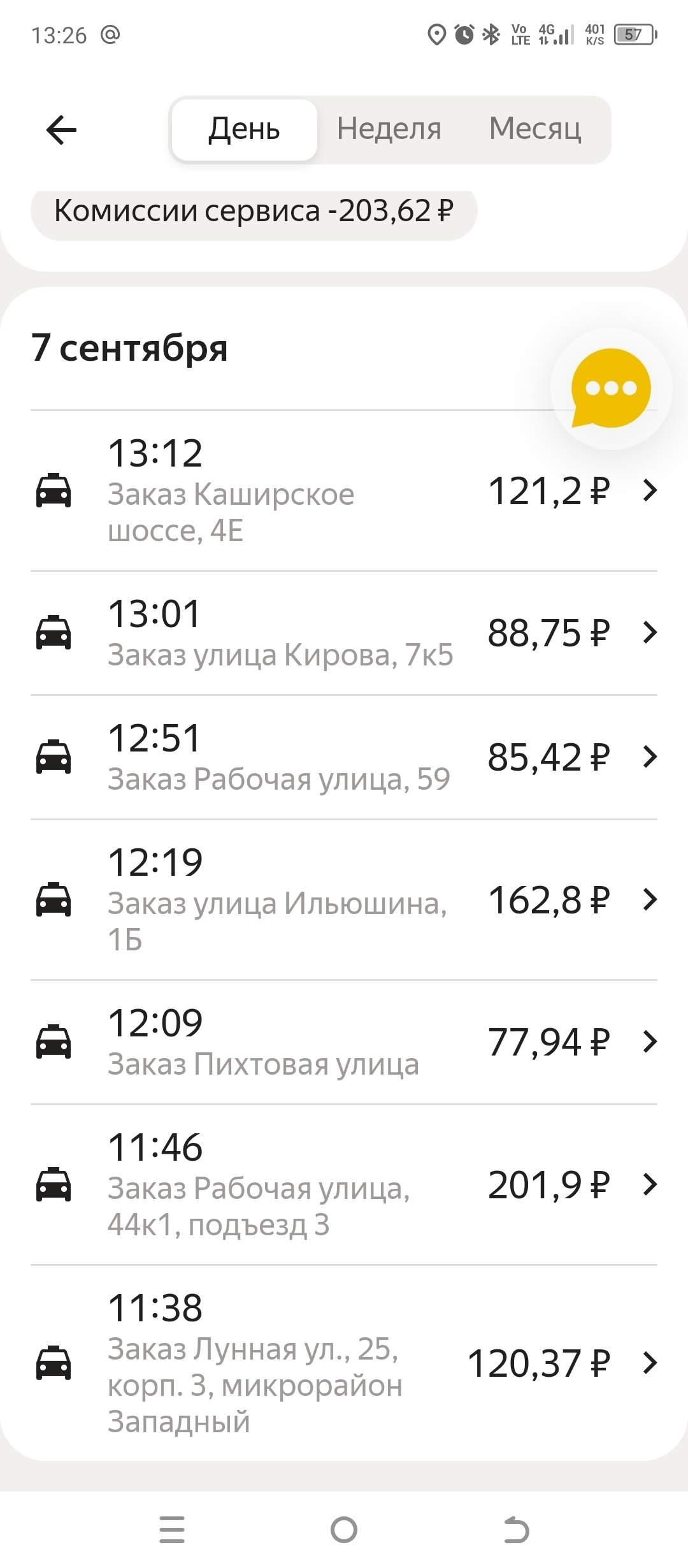View the 12:09 order Пихтовая улица

click(x=344, y=1042)
